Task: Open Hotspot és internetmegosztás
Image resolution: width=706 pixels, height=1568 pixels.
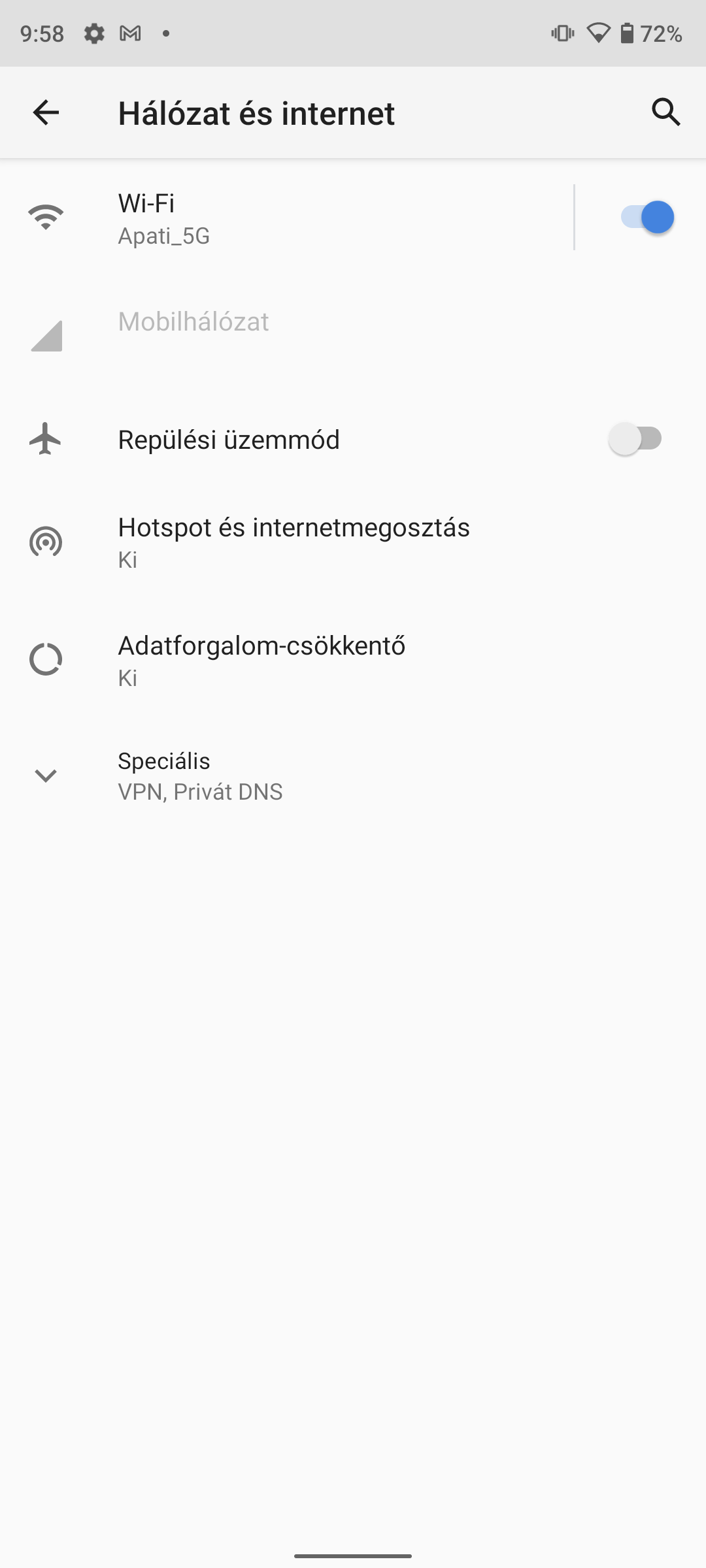Action: pyautogui.click(x=353, y=542)
